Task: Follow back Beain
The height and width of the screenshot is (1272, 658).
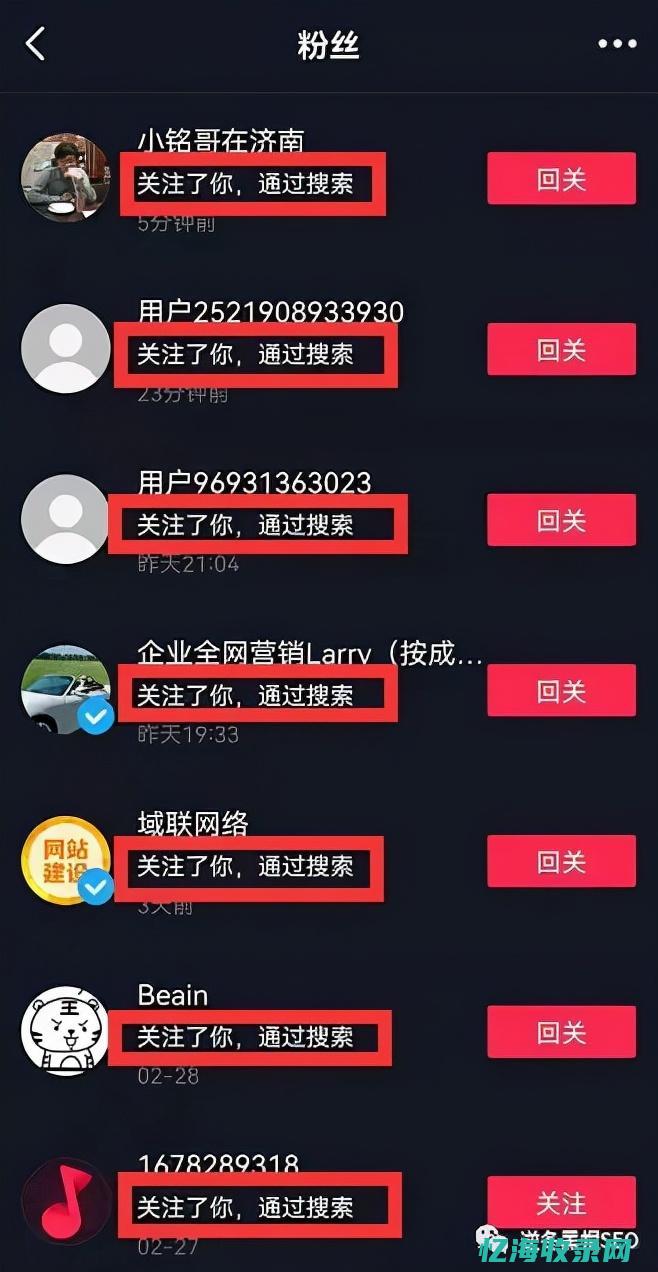Action: (561, 1032)
